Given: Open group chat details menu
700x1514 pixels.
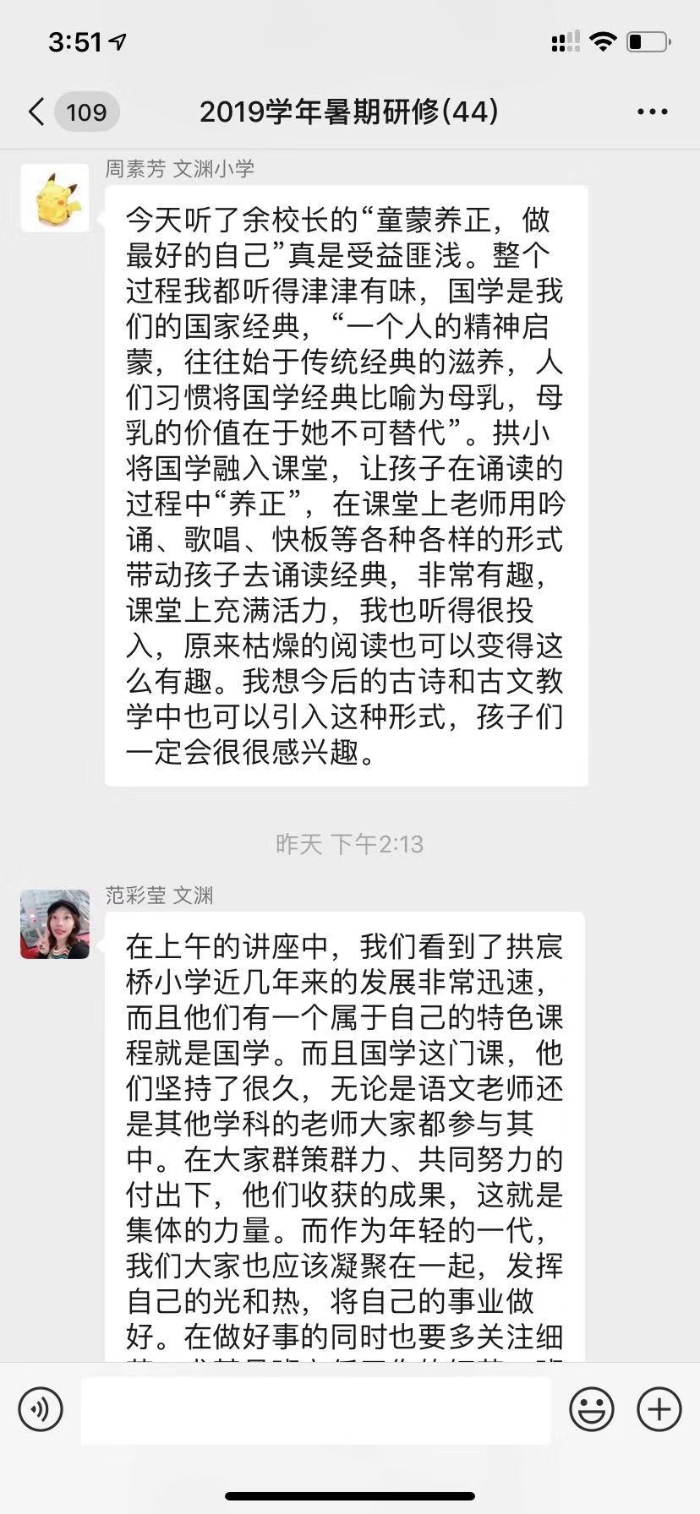Looking at the screenshot, I should coord(652,111).
